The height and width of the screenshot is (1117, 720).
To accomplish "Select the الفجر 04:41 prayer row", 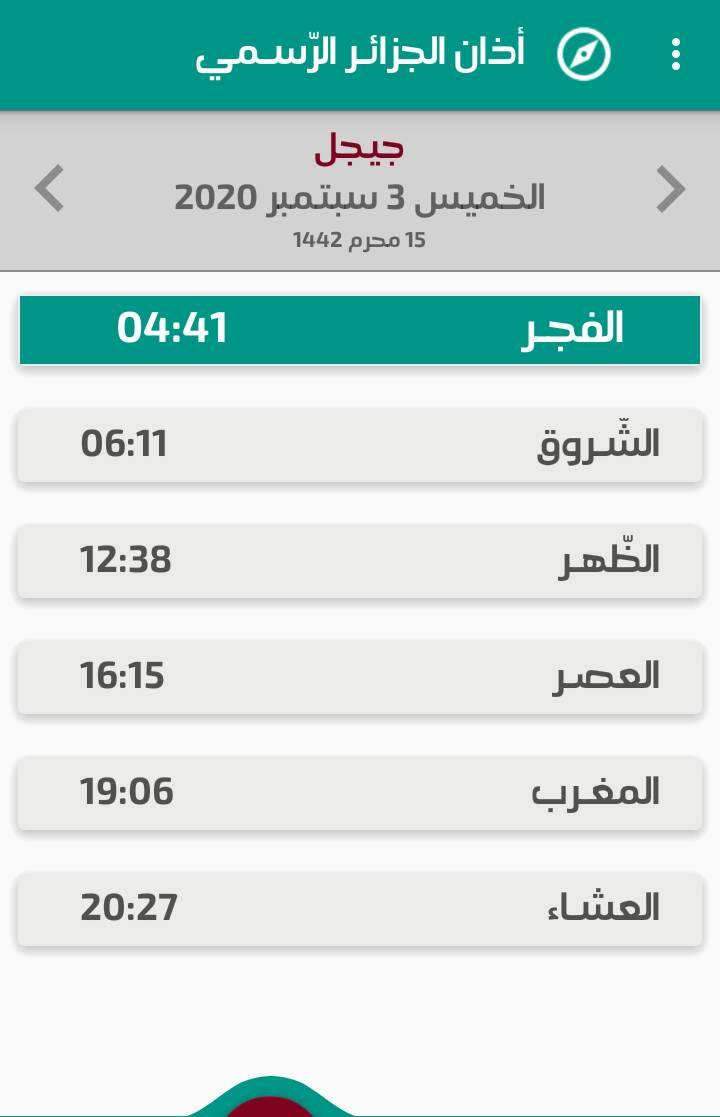I will 360,330.
